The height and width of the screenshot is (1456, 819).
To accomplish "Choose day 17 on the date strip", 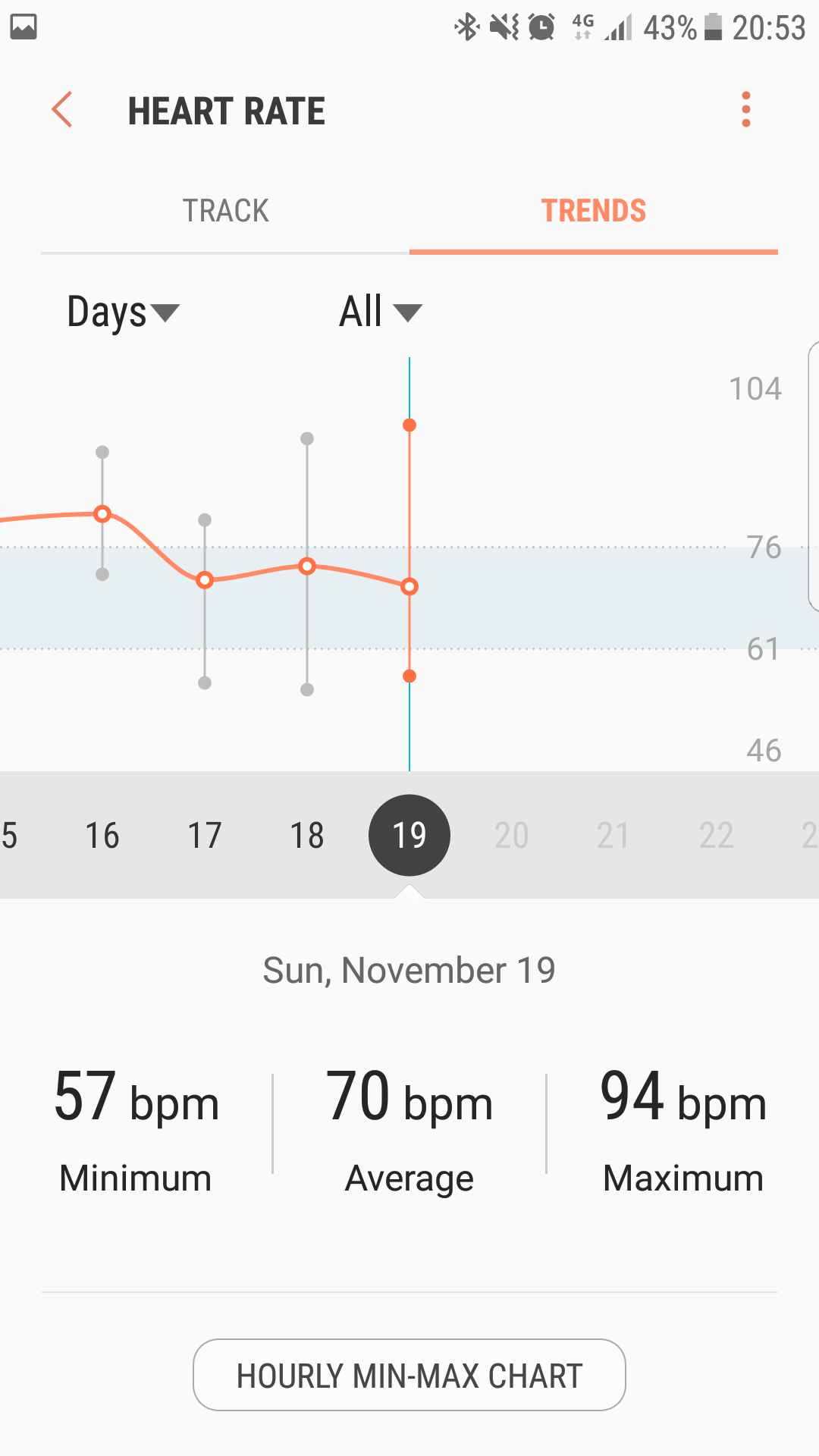I will point(205,836).
